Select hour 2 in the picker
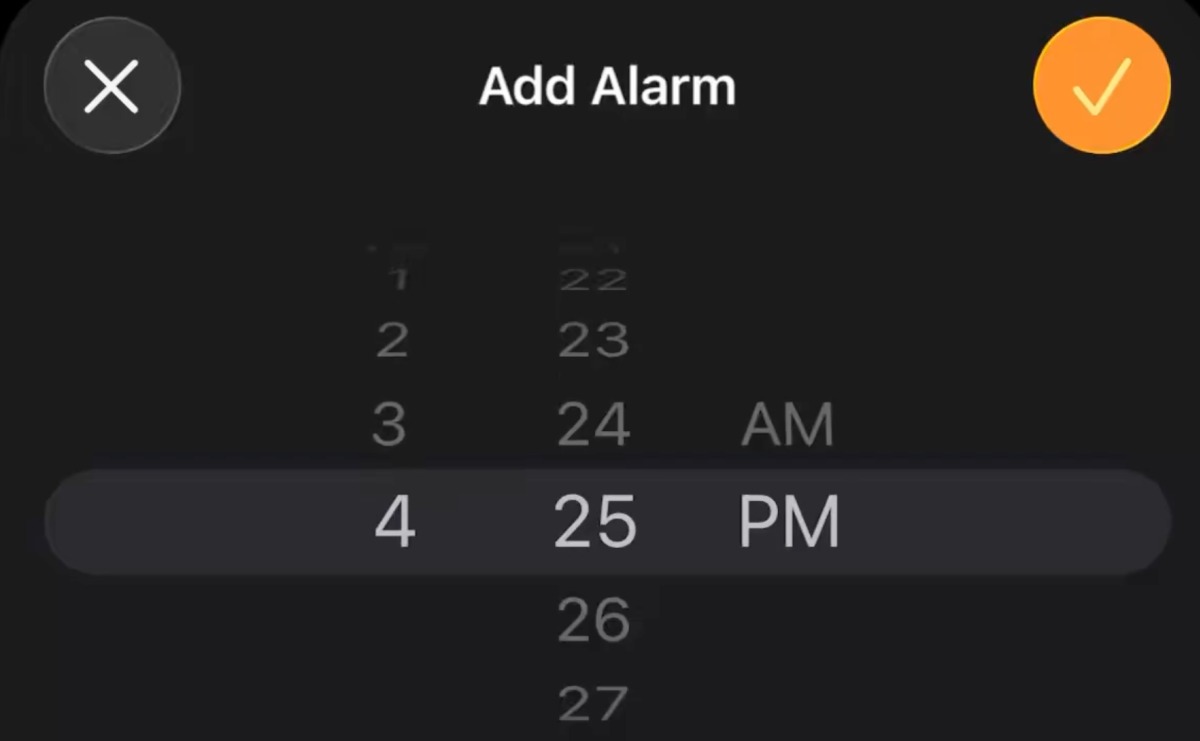The image size is (1200, 741). [392, 342]
